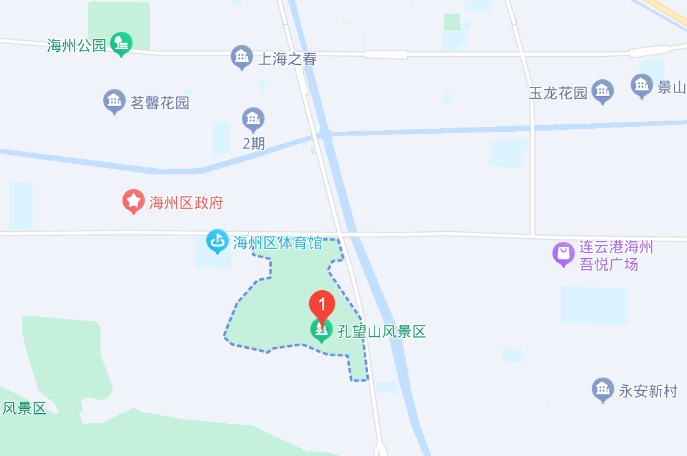
Task: Tap the 海州区政府 star marker
Action: point(133,202)
